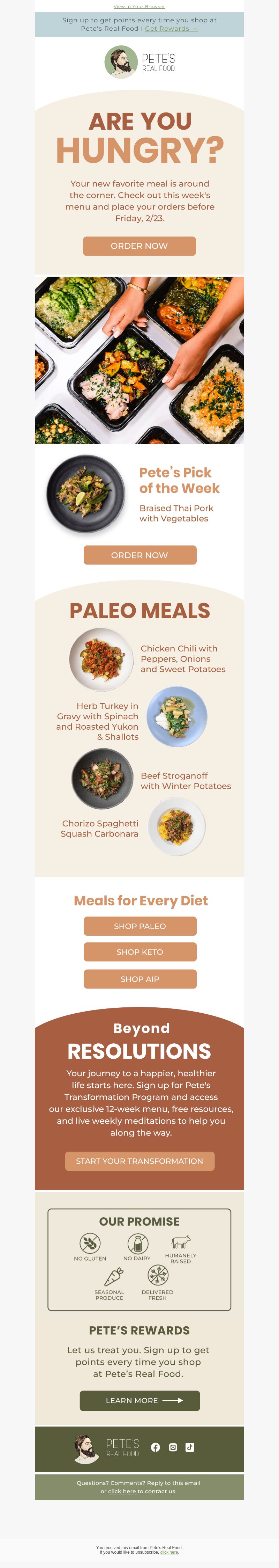Image resolution: width=279 pixels, height=1568 pixels.
Task: Open the TikTok icon in the footer
Action: pos(190,1447)
